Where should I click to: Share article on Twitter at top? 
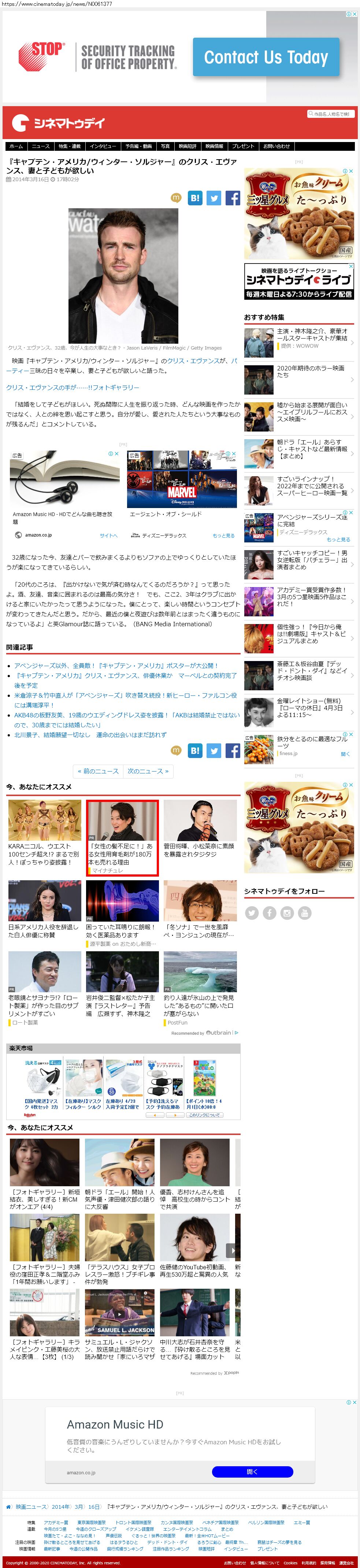pos(214,198)
